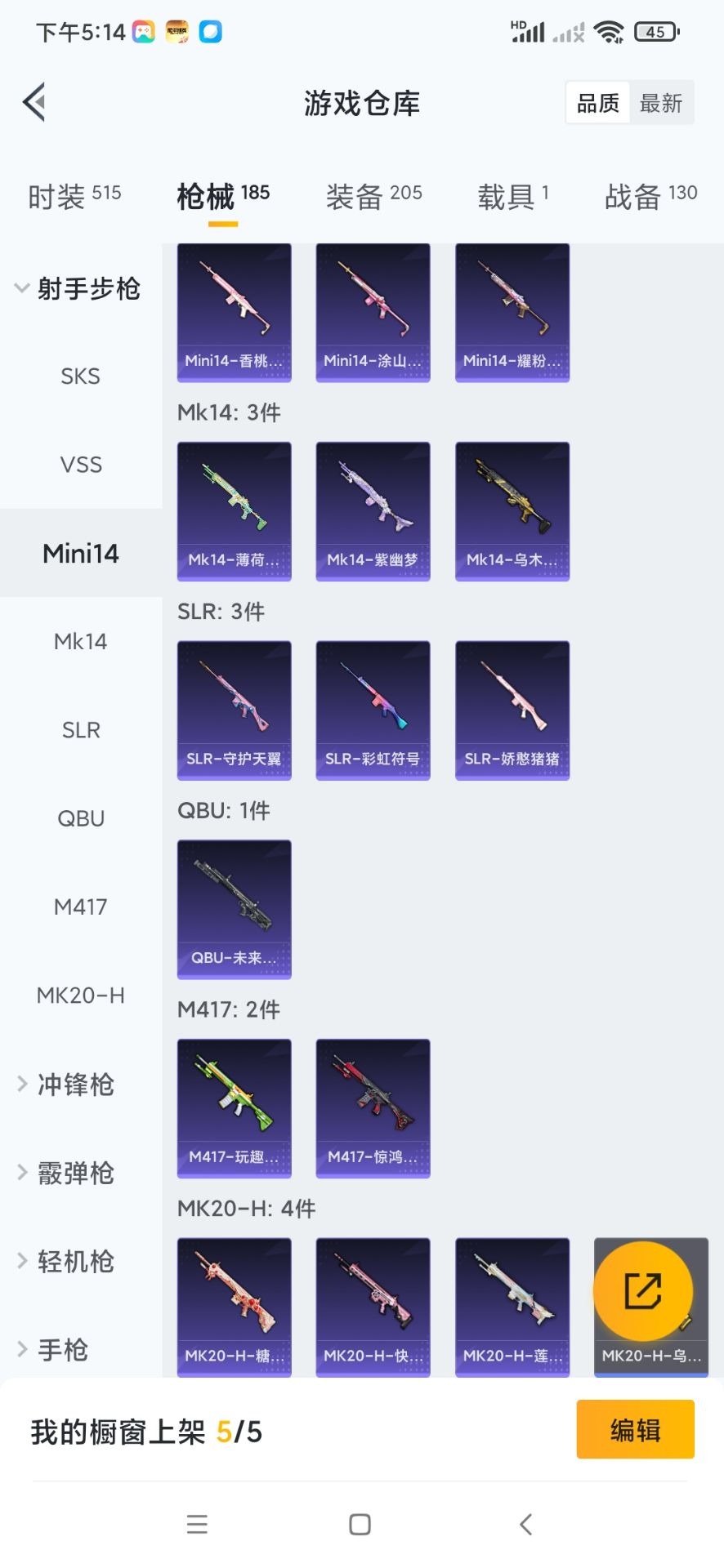Jump to QBU in the sidebar
724x1568 pixels.
click(x=80, y=818)
